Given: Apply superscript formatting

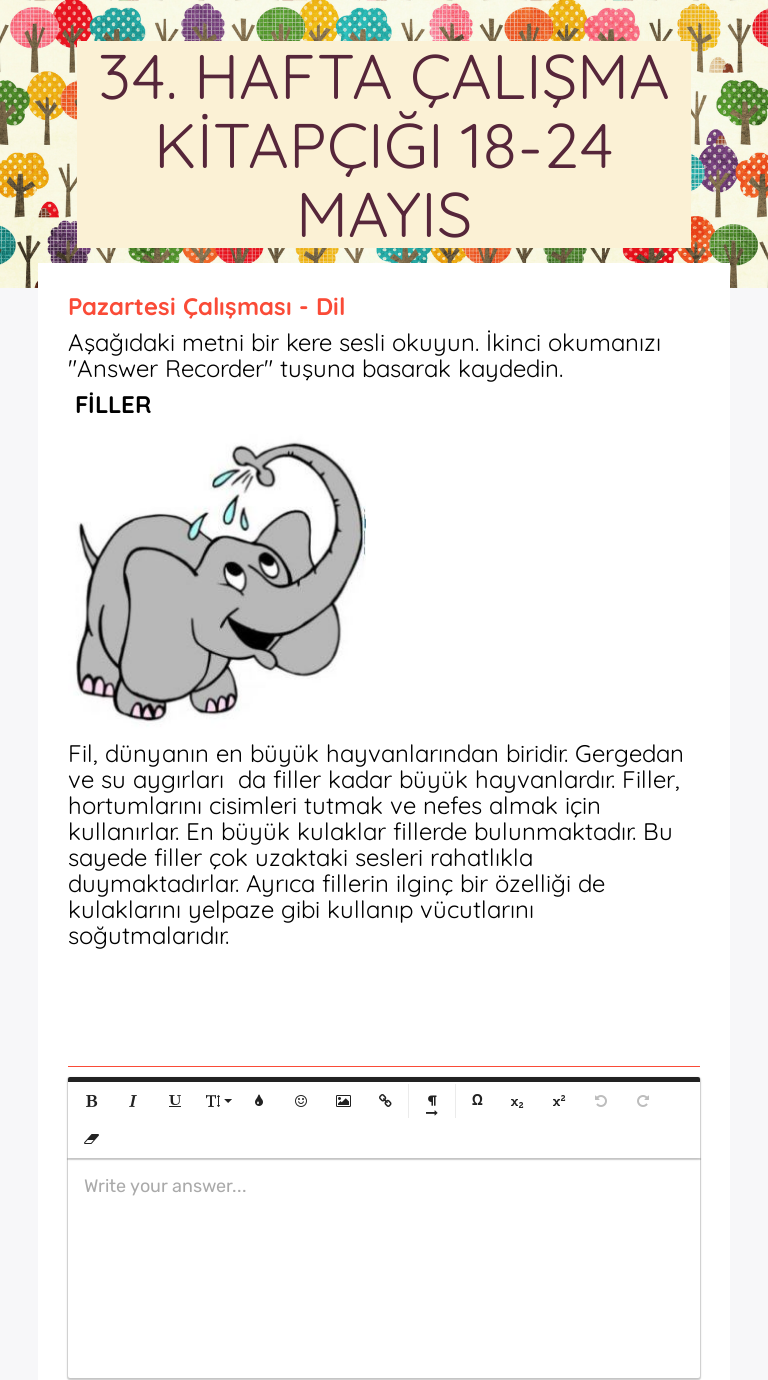Looking at the screenshot, I should pos(559,1101).
